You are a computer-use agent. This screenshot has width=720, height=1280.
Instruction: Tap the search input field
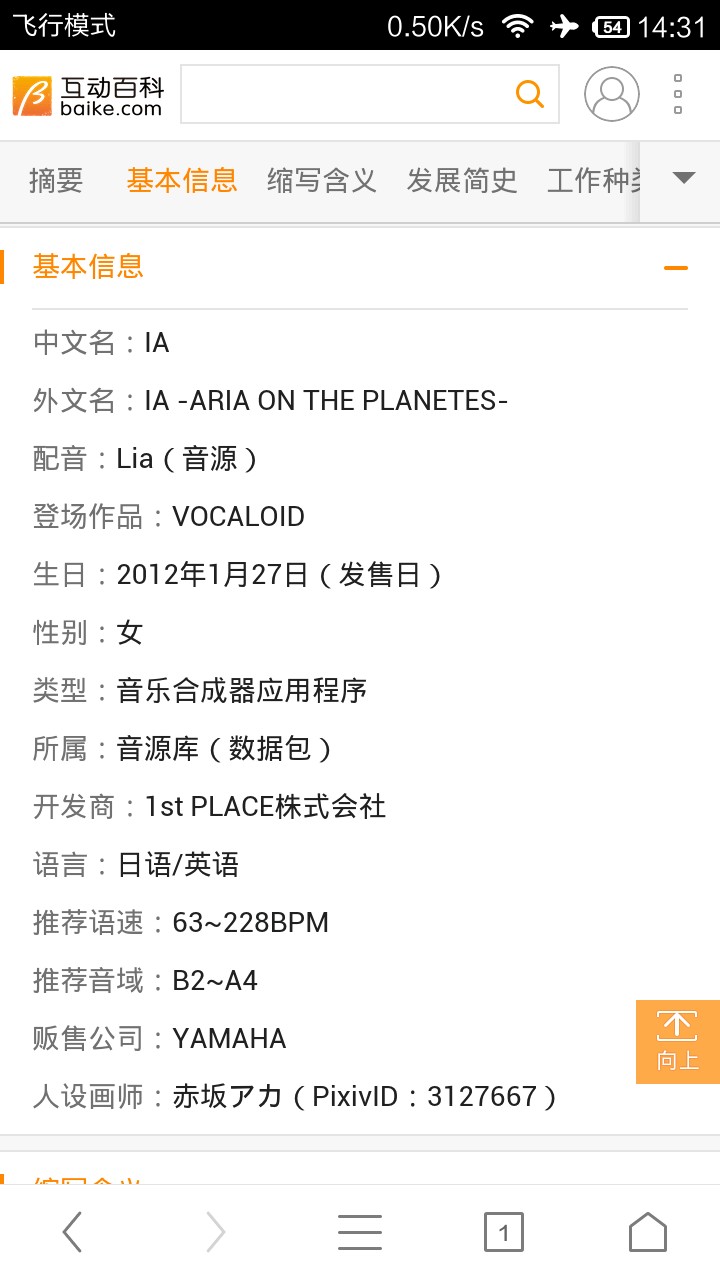coord(345,95)
